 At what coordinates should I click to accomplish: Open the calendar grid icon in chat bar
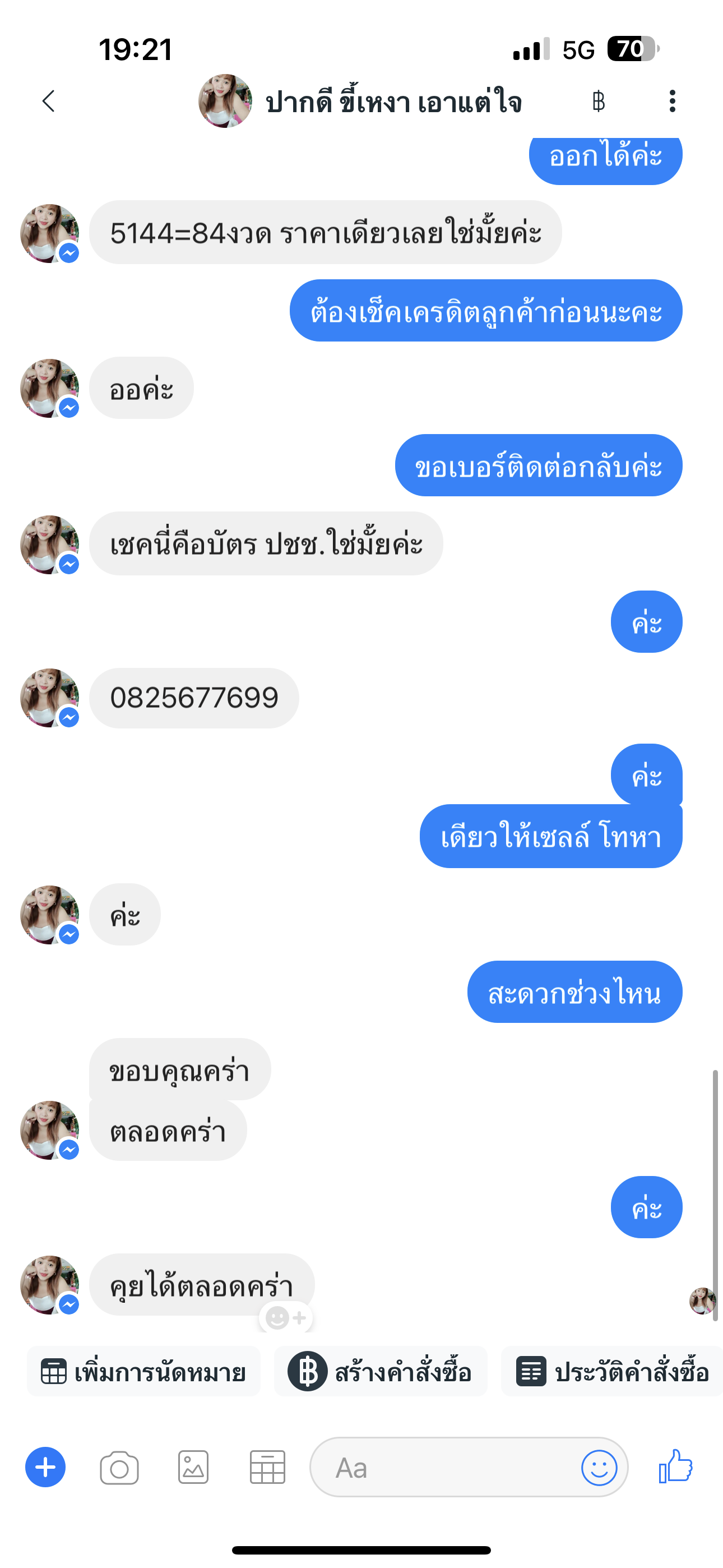tap(267, 1468)
